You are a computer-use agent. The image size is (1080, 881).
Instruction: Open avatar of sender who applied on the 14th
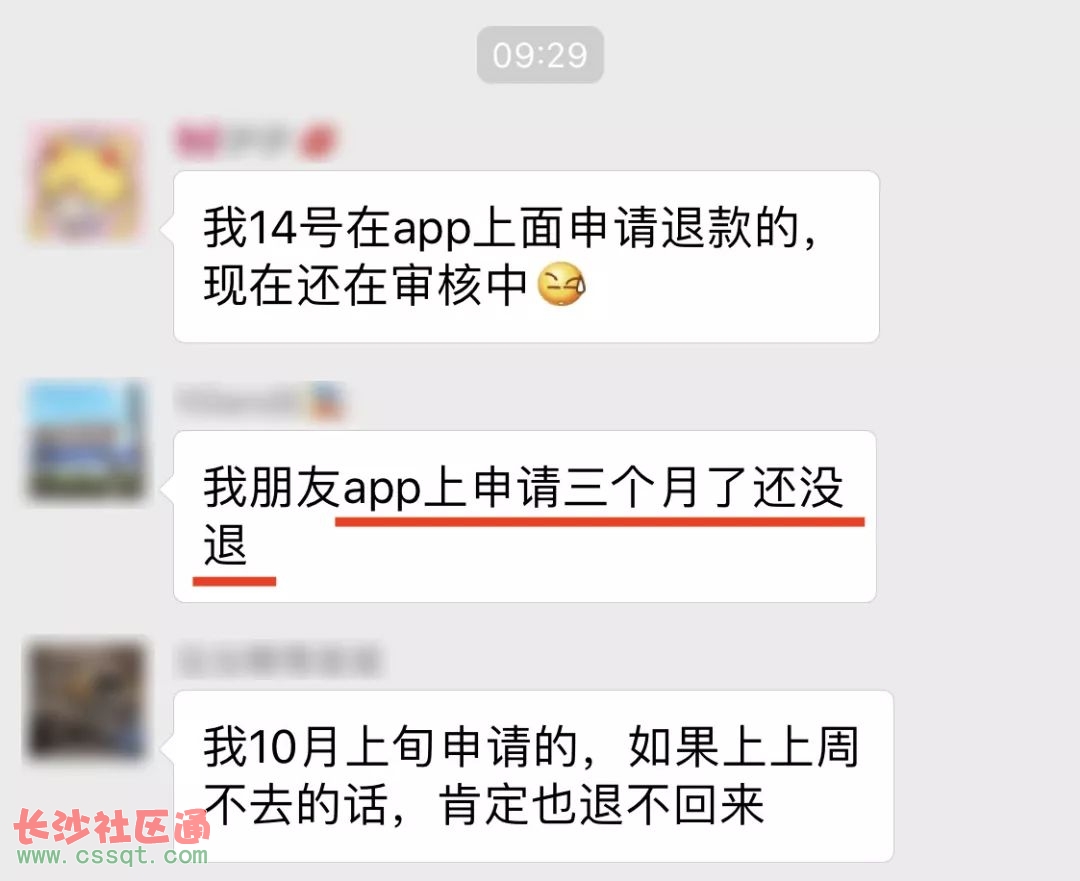[84, 184]
